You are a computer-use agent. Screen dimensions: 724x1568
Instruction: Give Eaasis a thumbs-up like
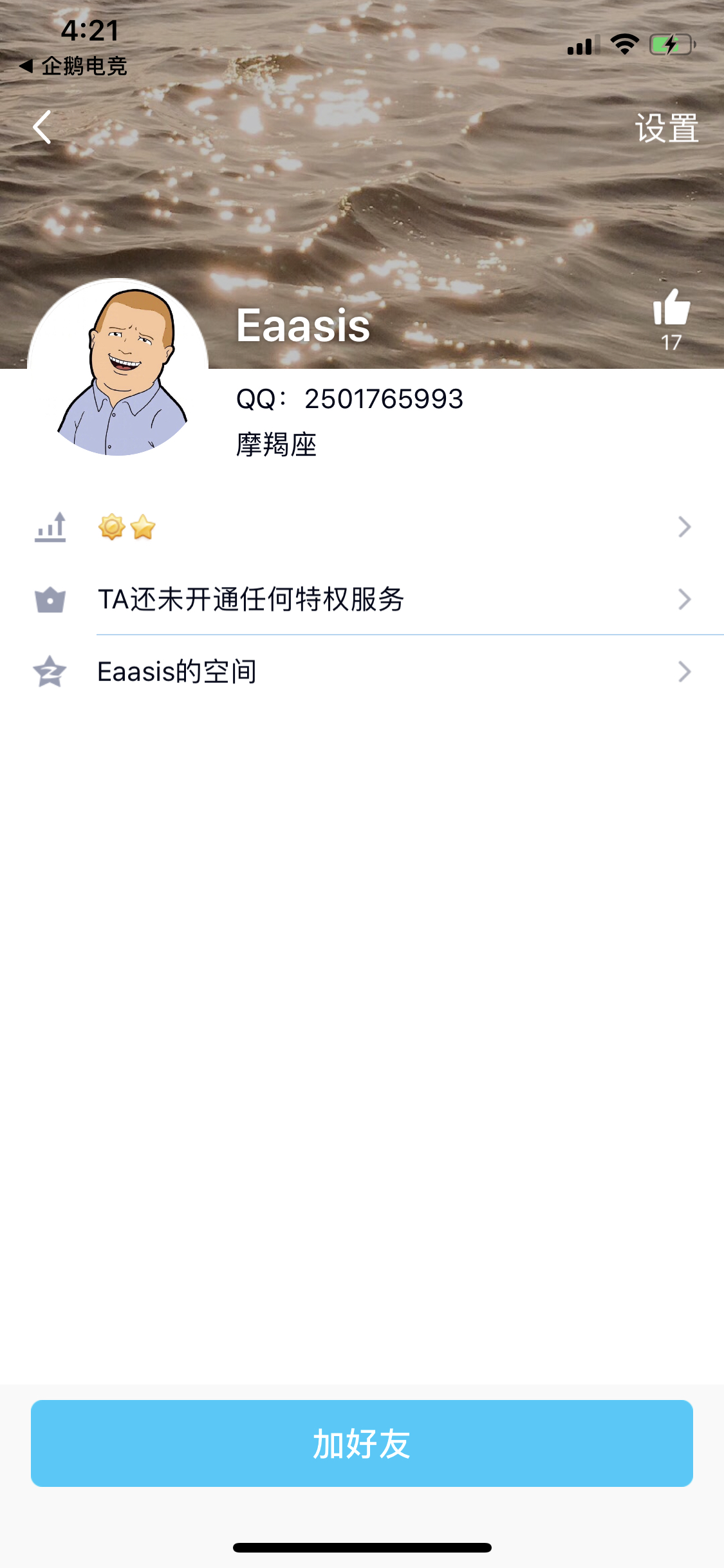coord(671,308)
